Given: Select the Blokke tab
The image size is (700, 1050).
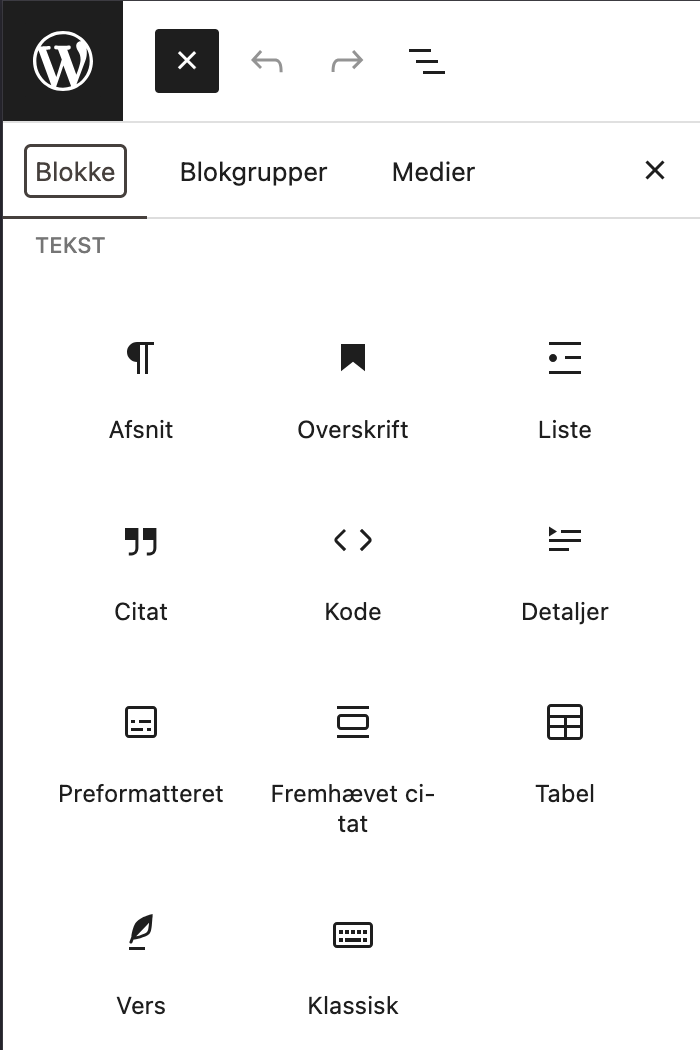Looking at the screenshot, I should point(75,171).
